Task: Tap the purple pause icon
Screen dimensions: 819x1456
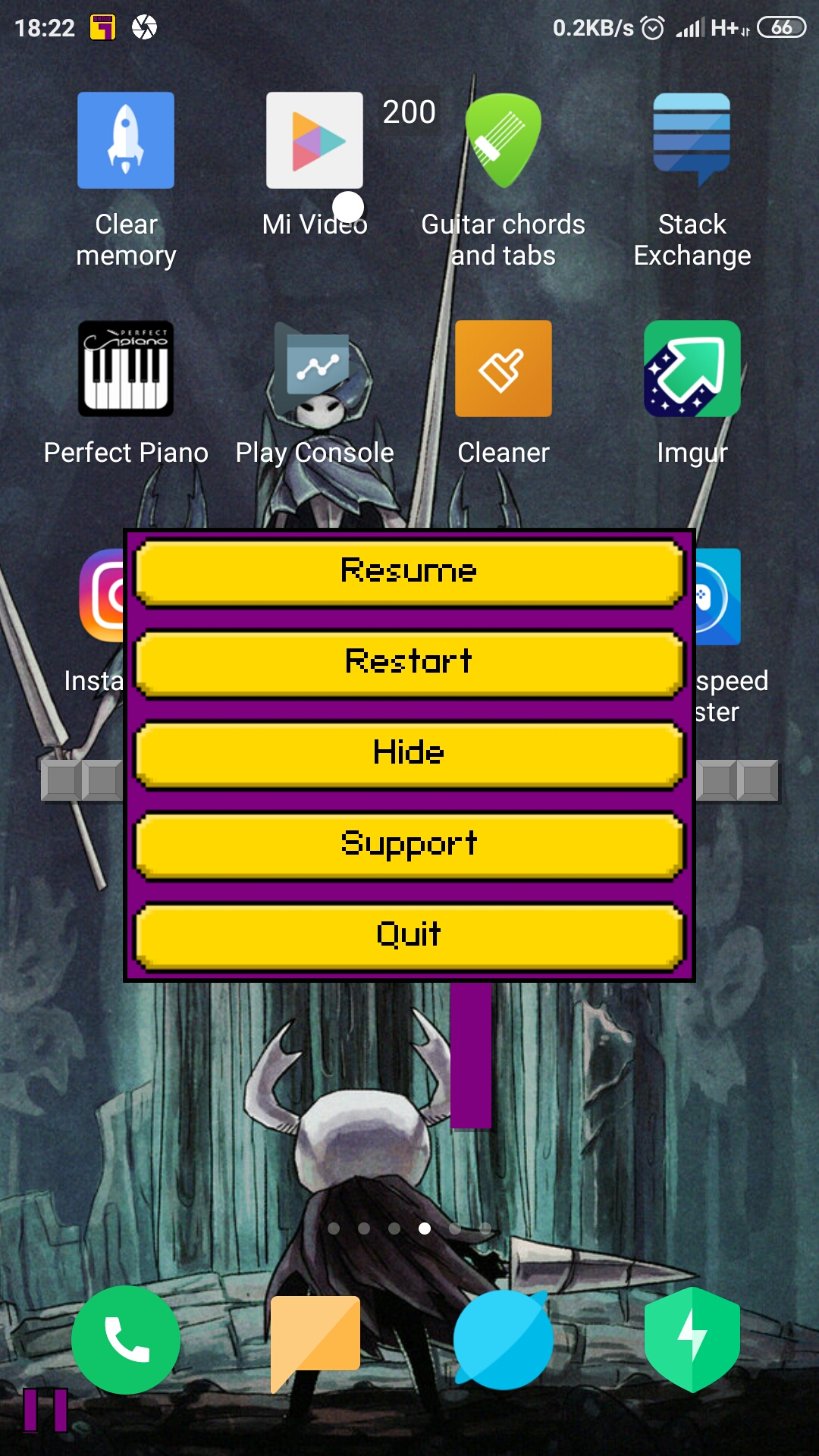Action: [45, 1410]
